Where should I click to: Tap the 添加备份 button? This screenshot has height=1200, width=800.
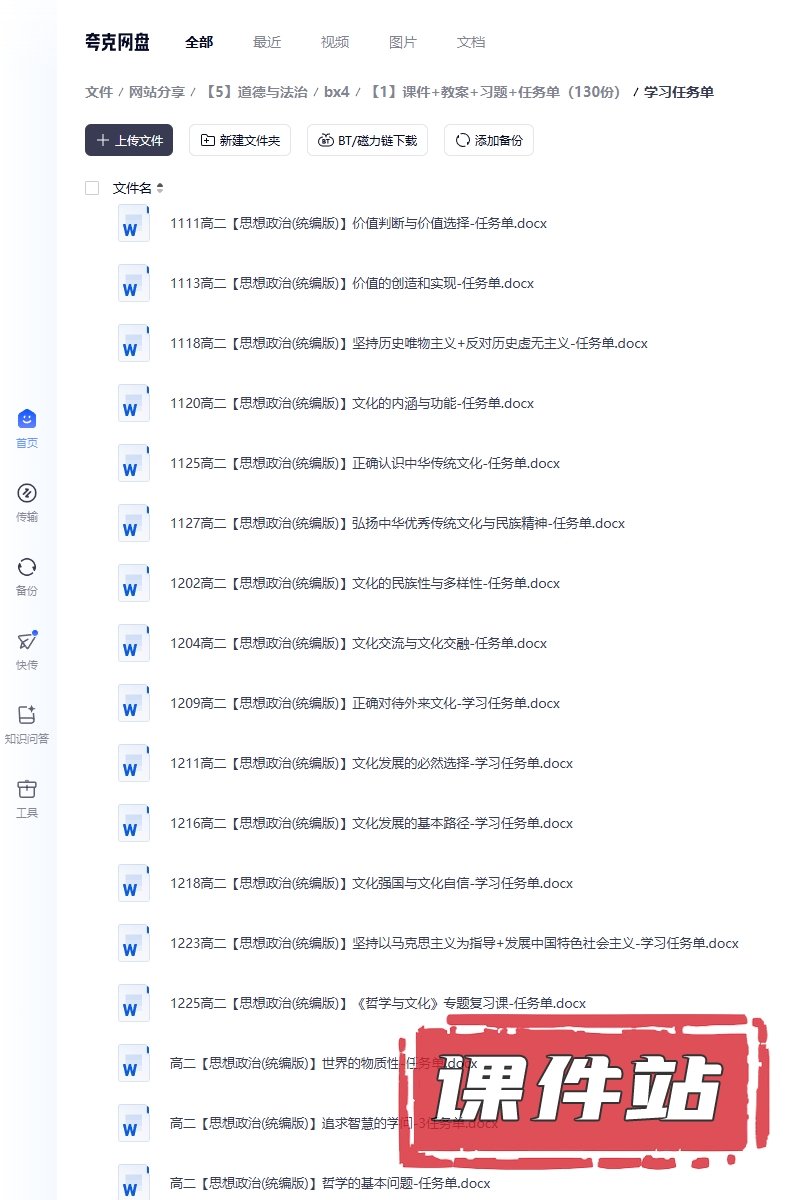click(489, 141)
